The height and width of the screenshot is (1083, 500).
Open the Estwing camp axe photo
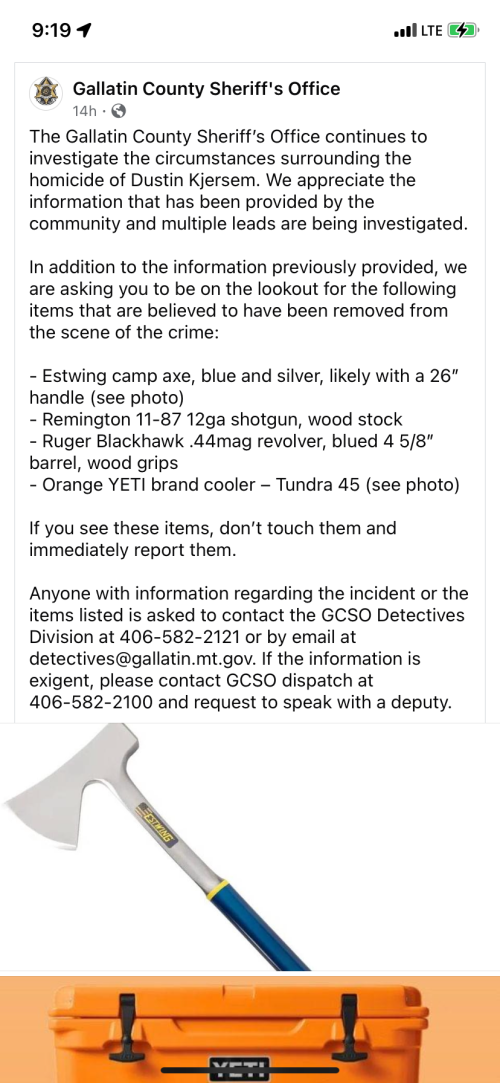pyautogui.click(x=250, y=847)
